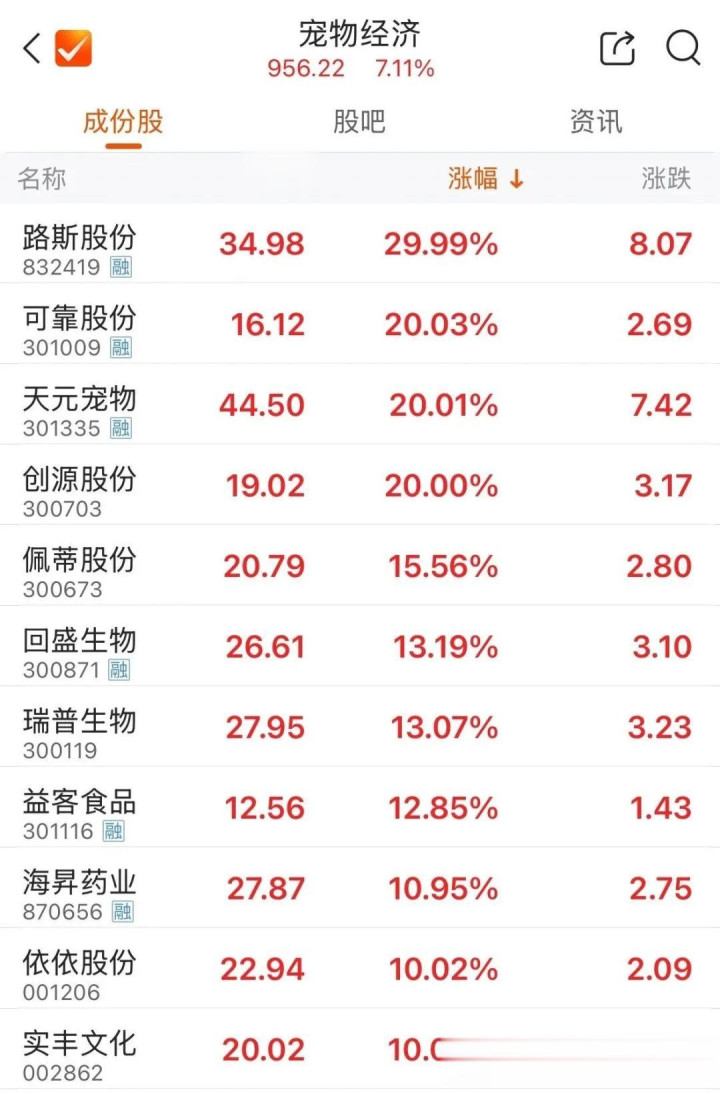The width and height of the screenshot is (720, 1094).
Task: Go back using the top-left arrow
Action: coord(32,48)
